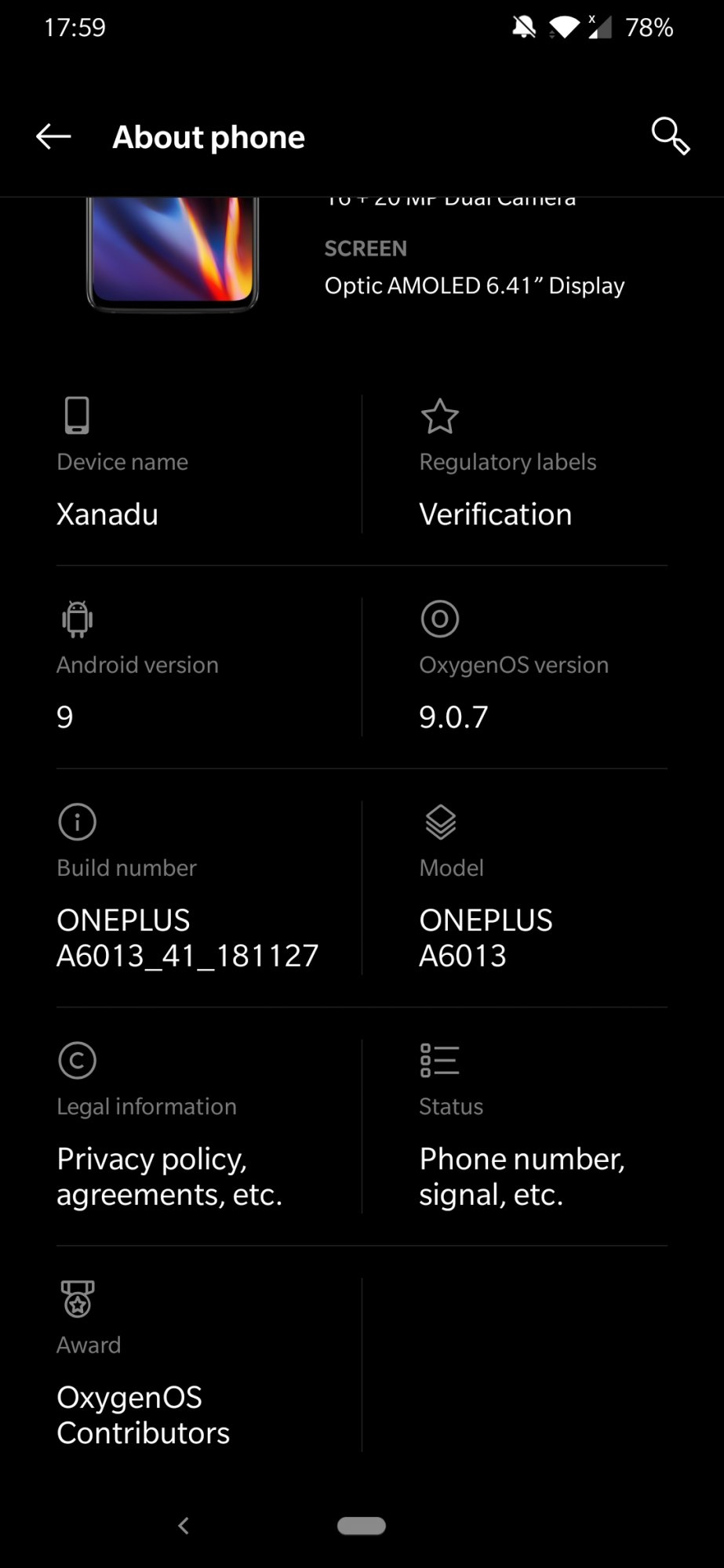The height and width of the screenshot is (1568, 724).
Task: Tap the Android version 9 entry
Action: [x=209, y=667]
